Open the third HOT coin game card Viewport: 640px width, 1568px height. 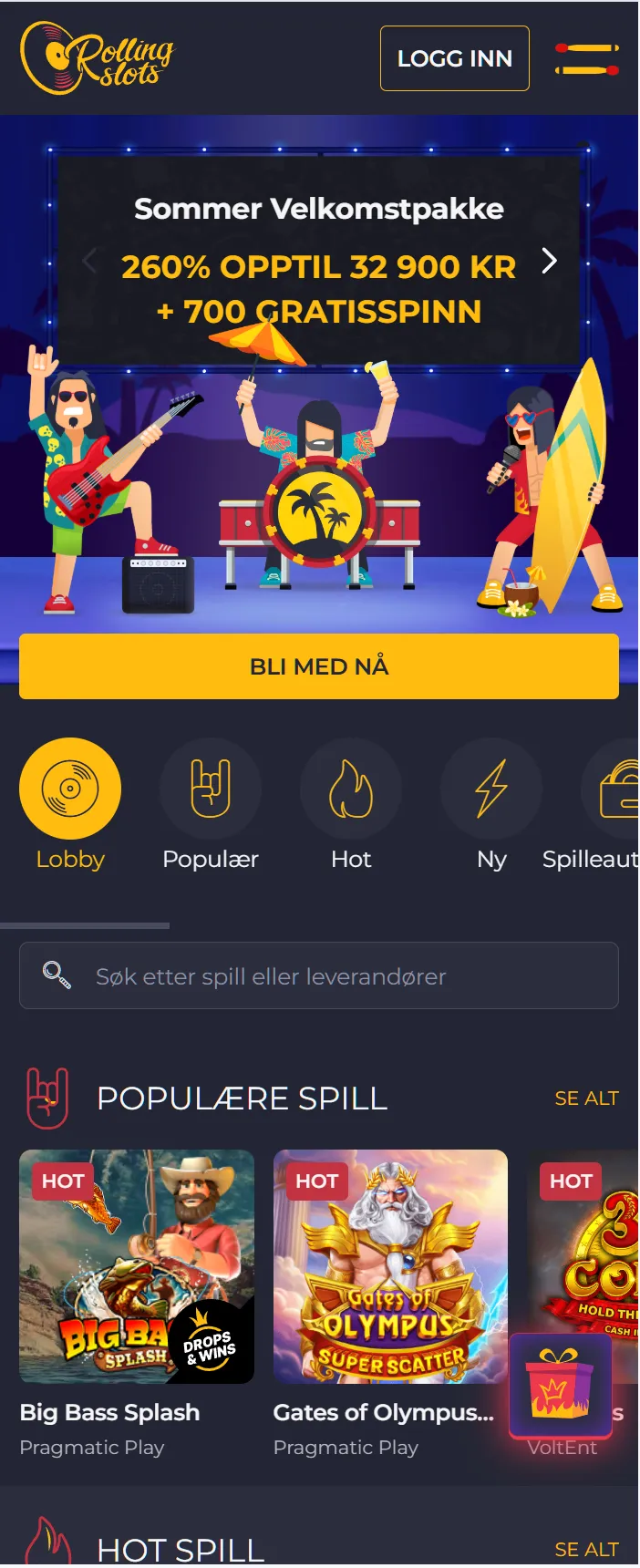click(x=588, y=1249)
